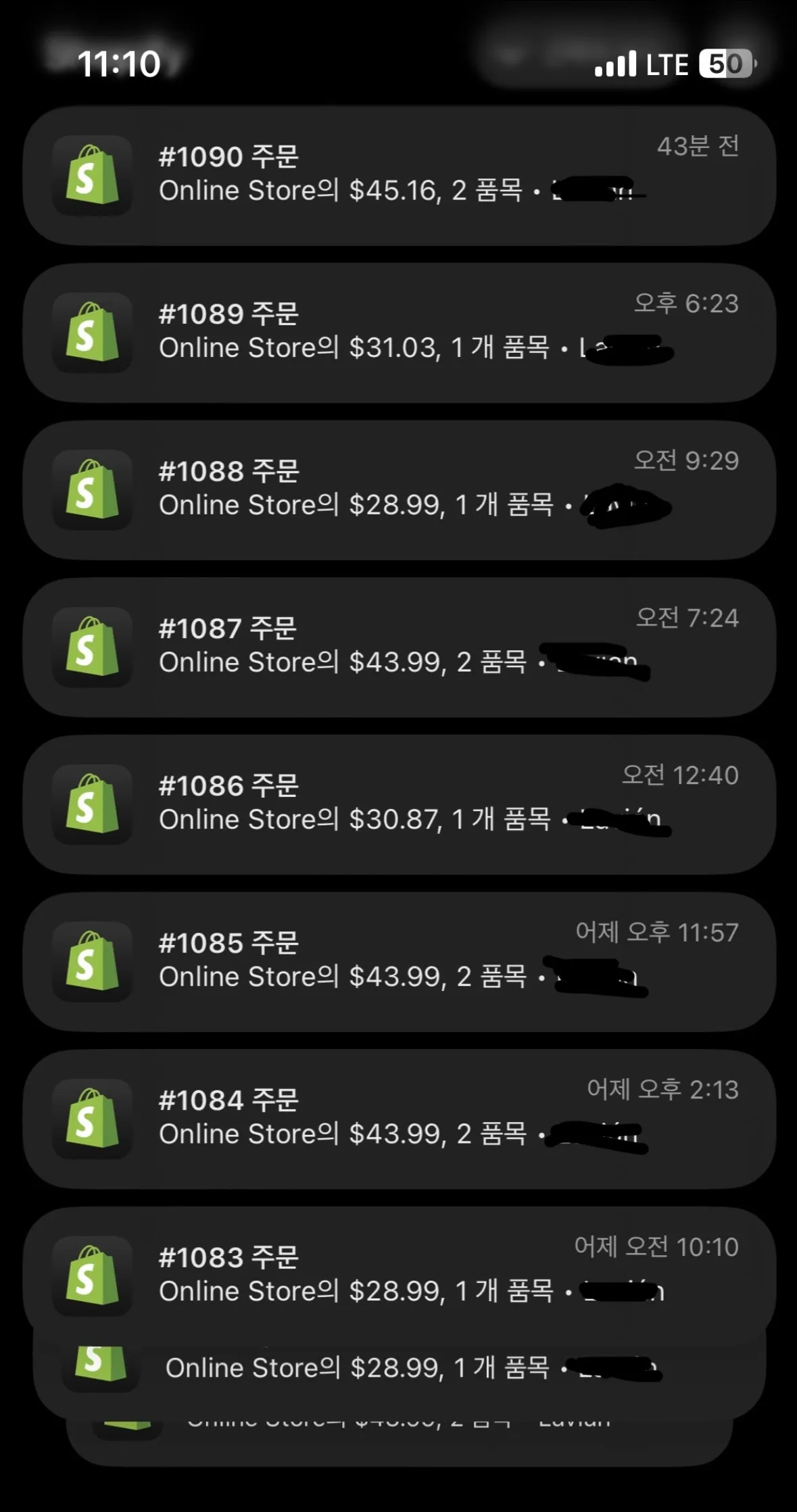Open the #1087 order notification for $43.99
This screenshot has width=797, height=1512.
point(399,645)
